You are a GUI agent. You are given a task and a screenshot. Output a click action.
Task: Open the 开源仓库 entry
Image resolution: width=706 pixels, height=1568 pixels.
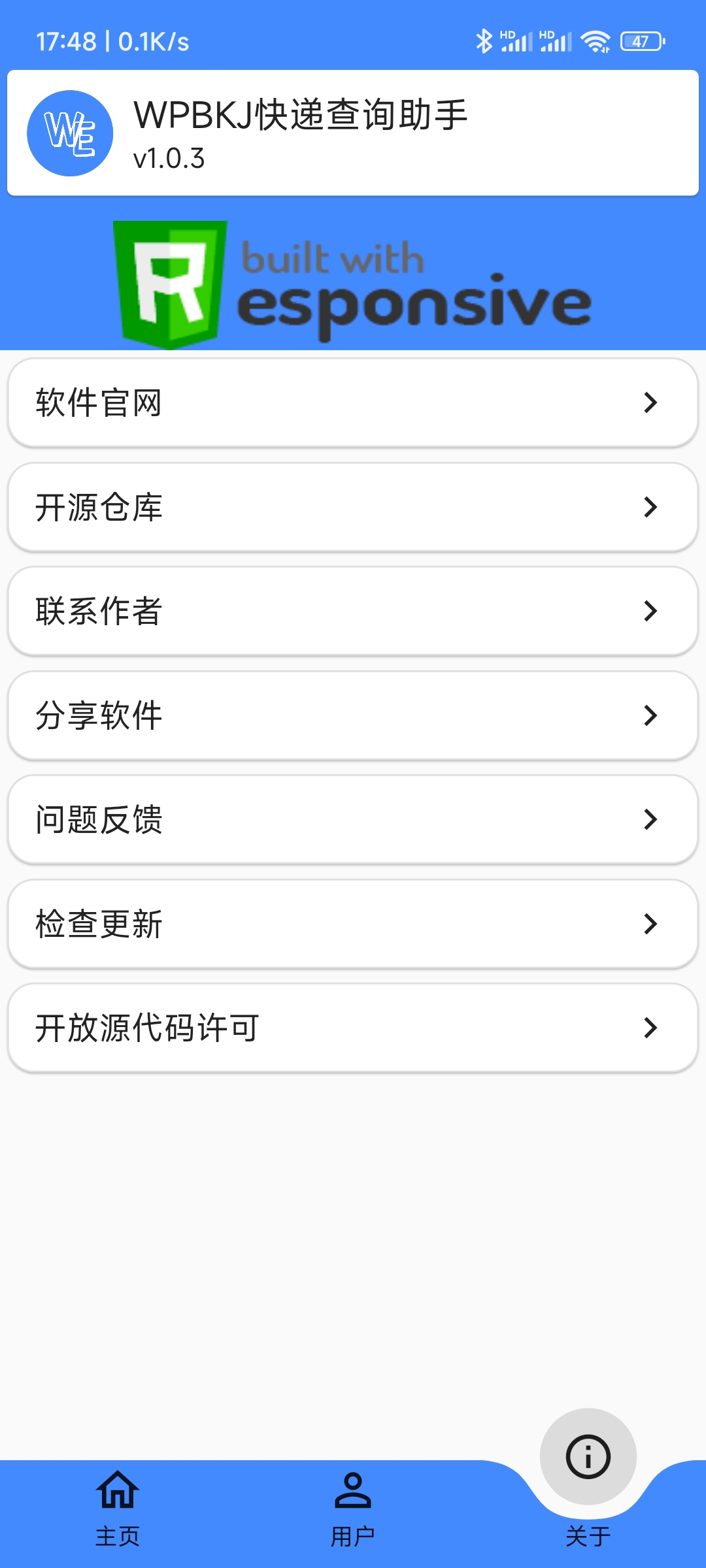click(353, 507)
